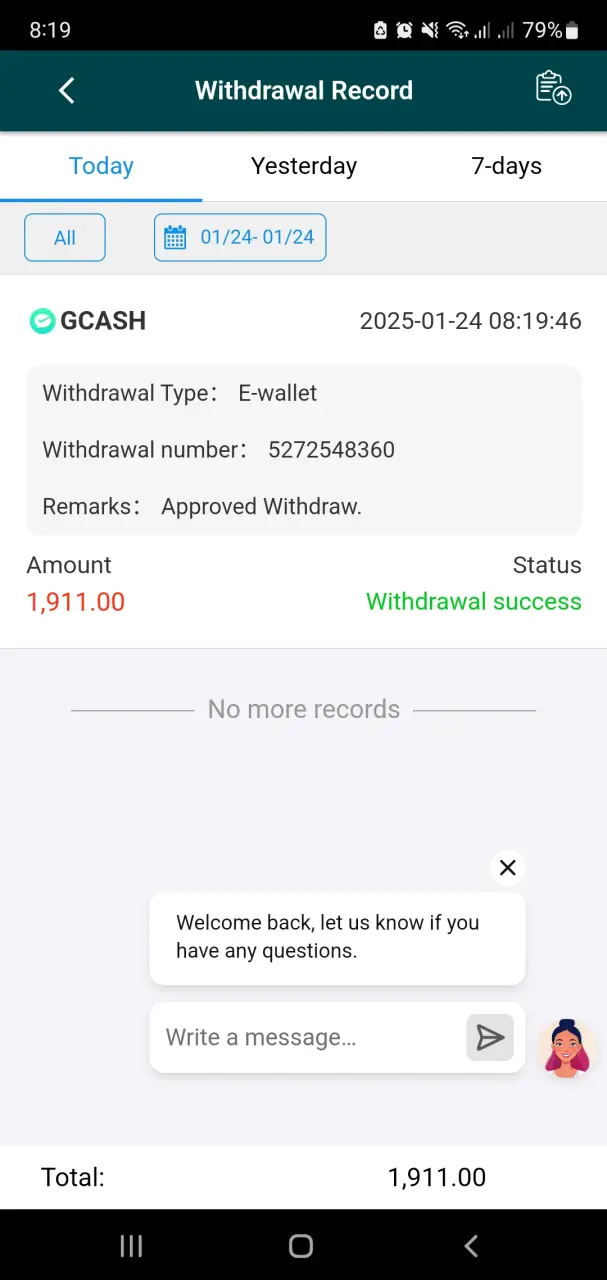
Task: Open the 01/24-01/24 date range picker
Action: tap(240, 238)
